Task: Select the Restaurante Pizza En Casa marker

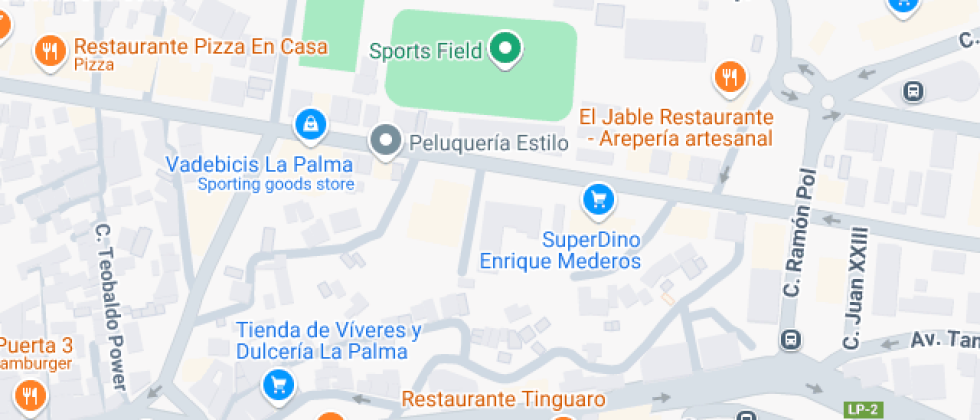Action: pos(50,50)
